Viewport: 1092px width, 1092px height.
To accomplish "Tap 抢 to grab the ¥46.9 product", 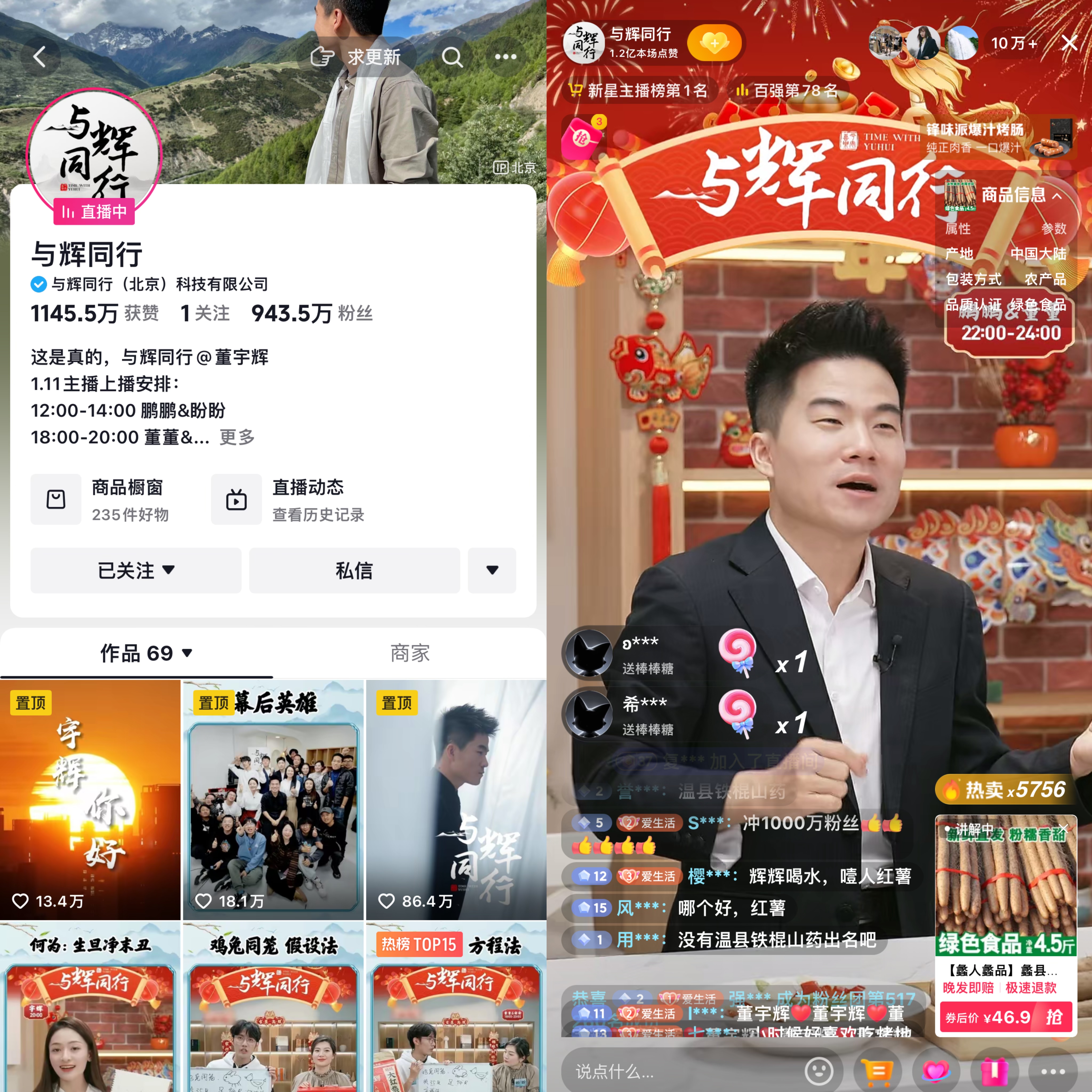I will click(x=1054, y=1017).
